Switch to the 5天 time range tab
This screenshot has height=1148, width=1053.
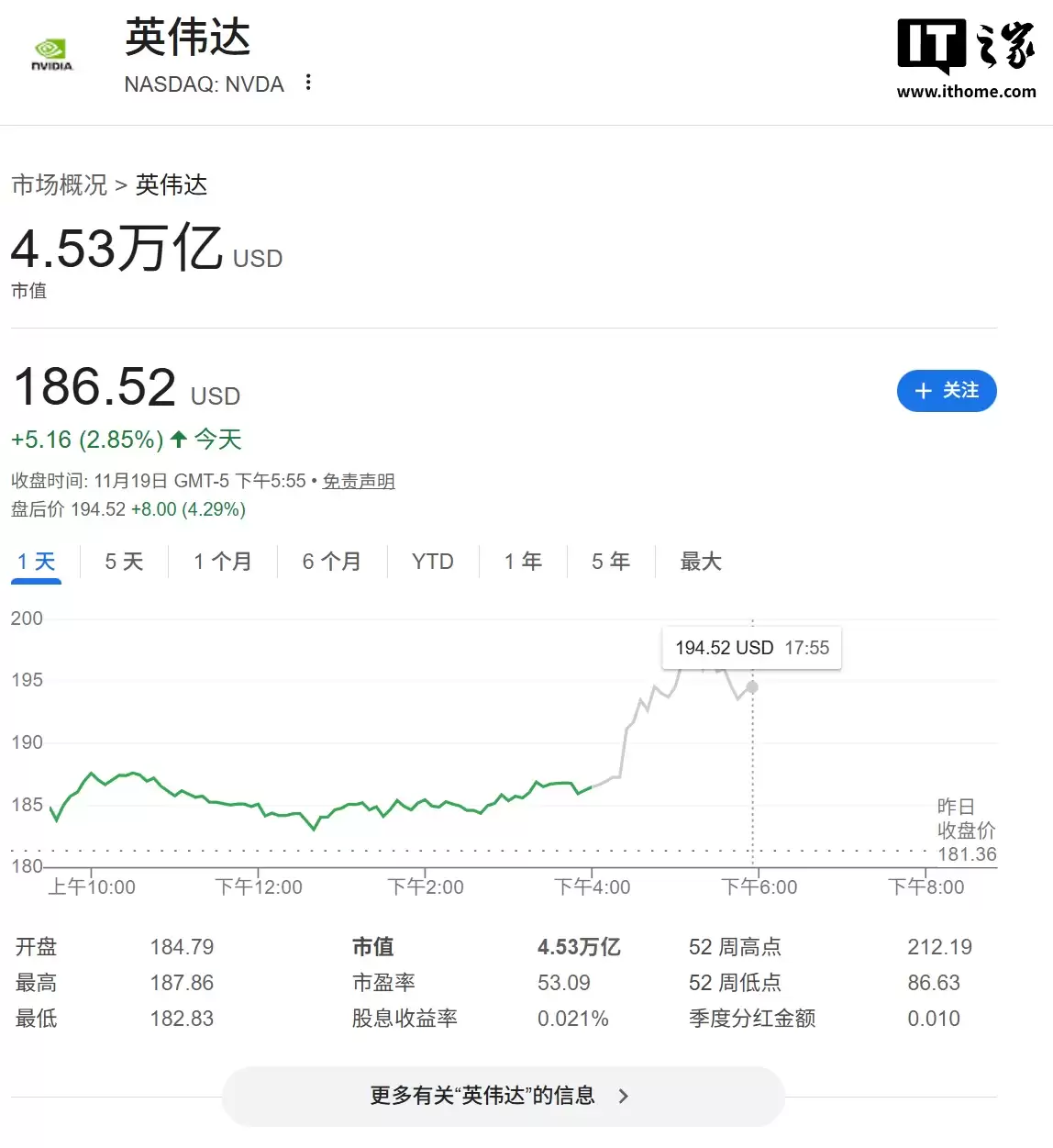124,561
